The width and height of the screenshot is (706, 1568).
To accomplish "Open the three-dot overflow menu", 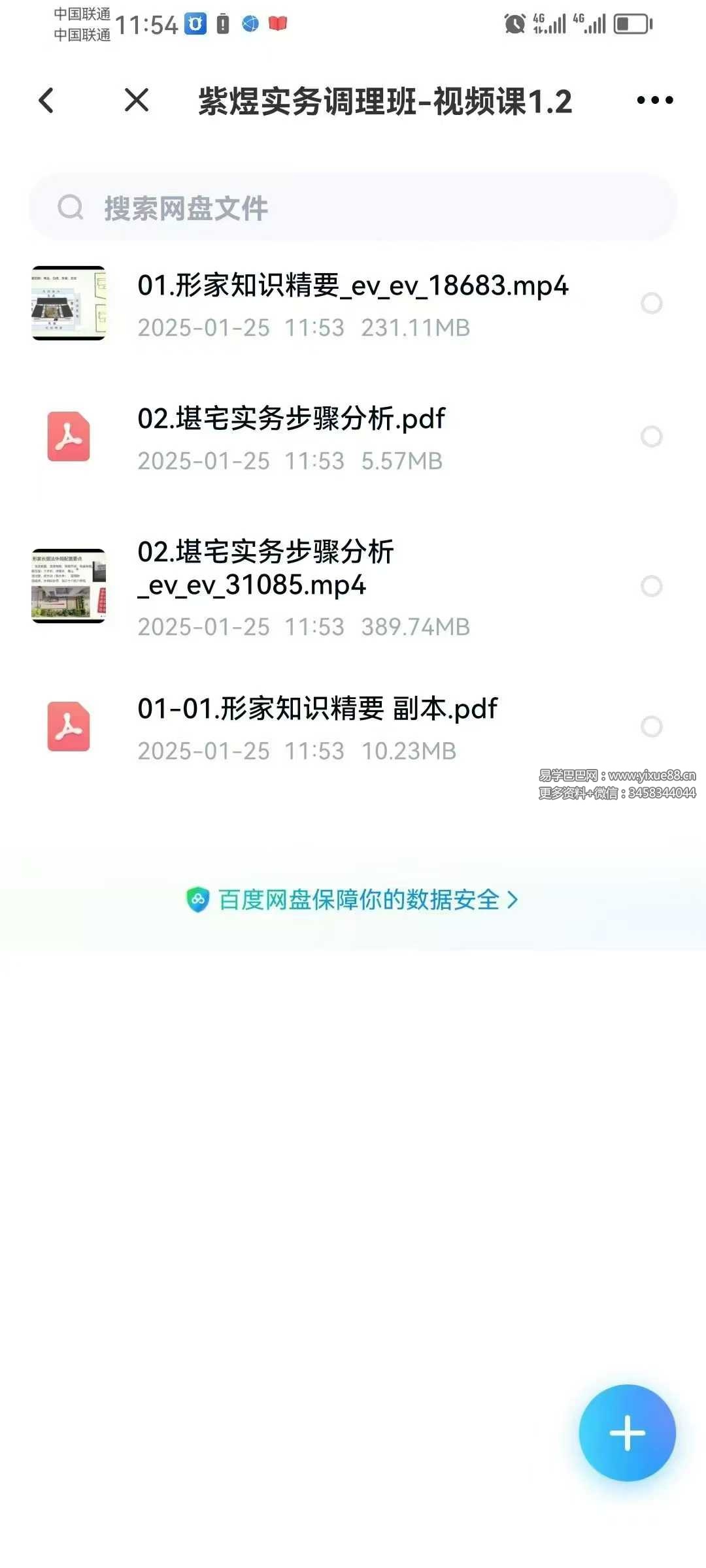I will pyautogui.click(x=654, y=101).
